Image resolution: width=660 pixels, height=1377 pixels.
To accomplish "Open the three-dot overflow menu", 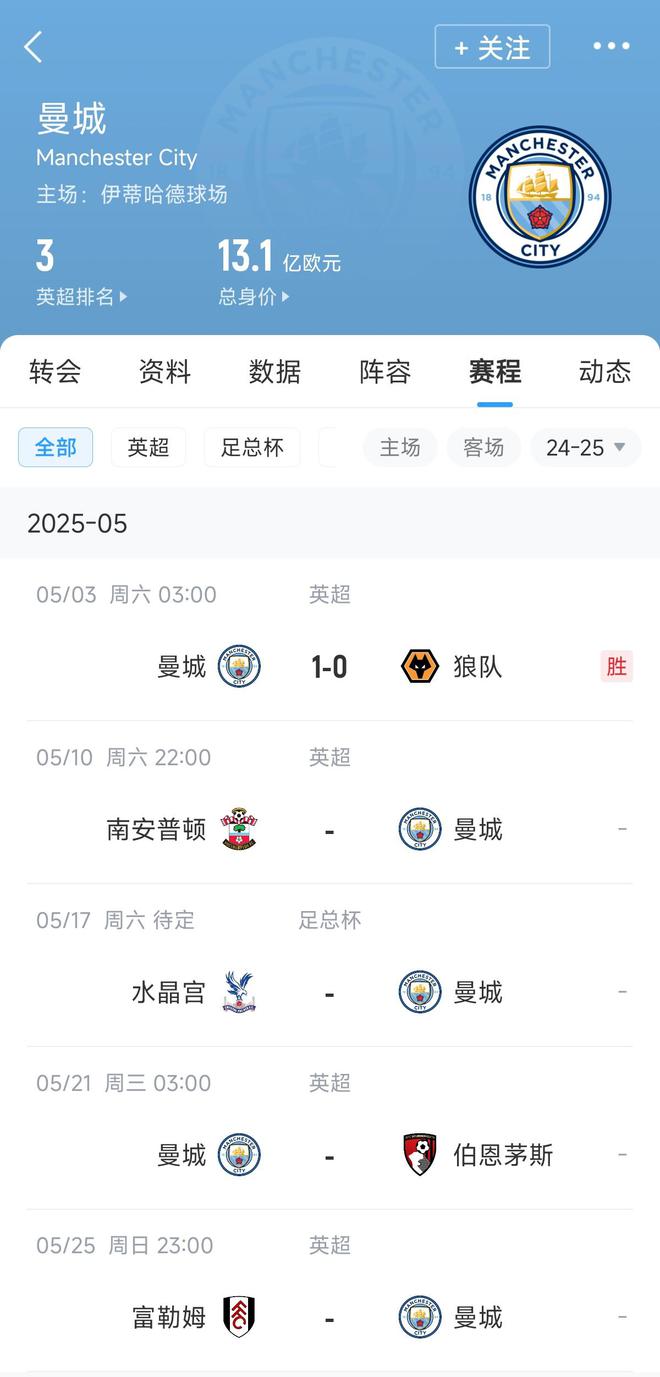I will click(x=611, y=46).
